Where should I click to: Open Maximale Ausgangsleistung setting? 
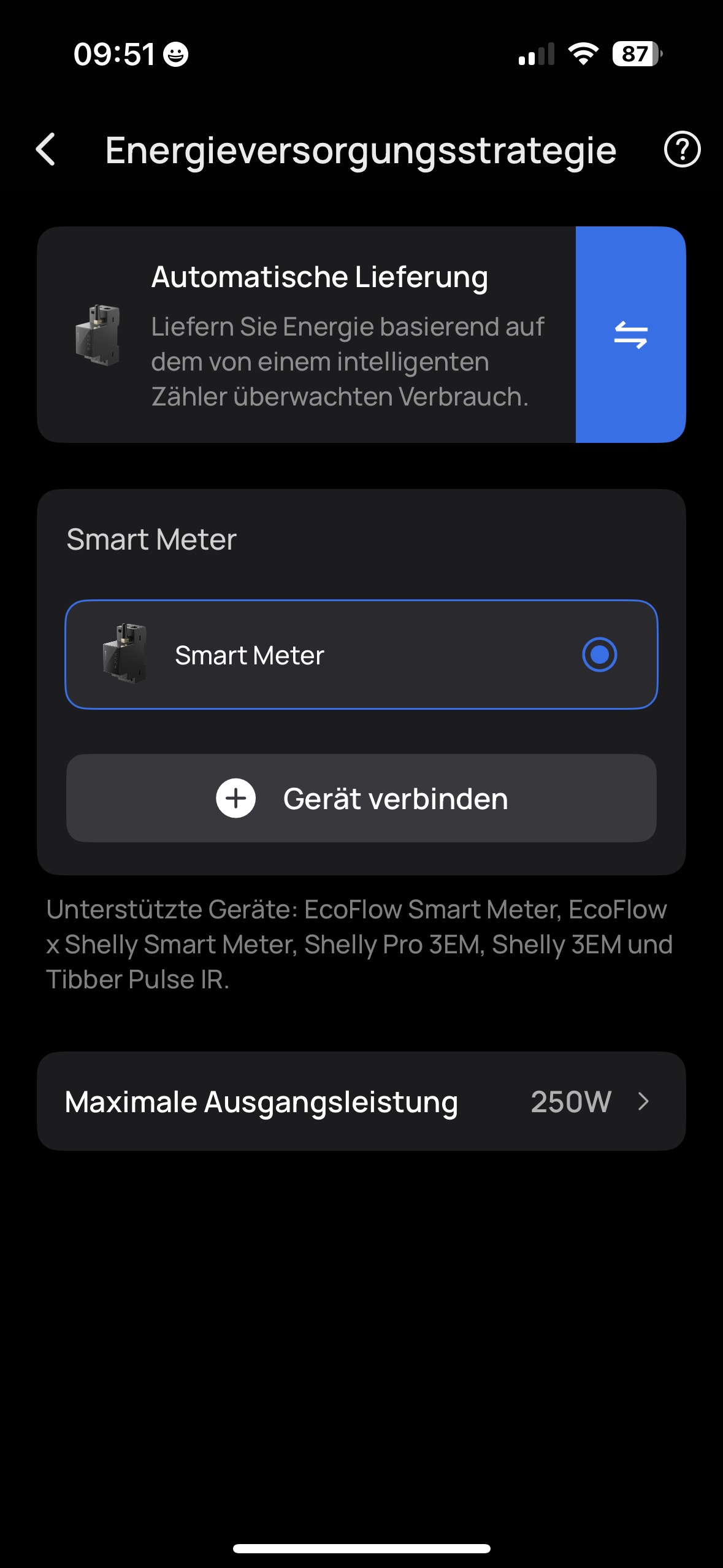pyautogui.click(x=361, y=1102)
